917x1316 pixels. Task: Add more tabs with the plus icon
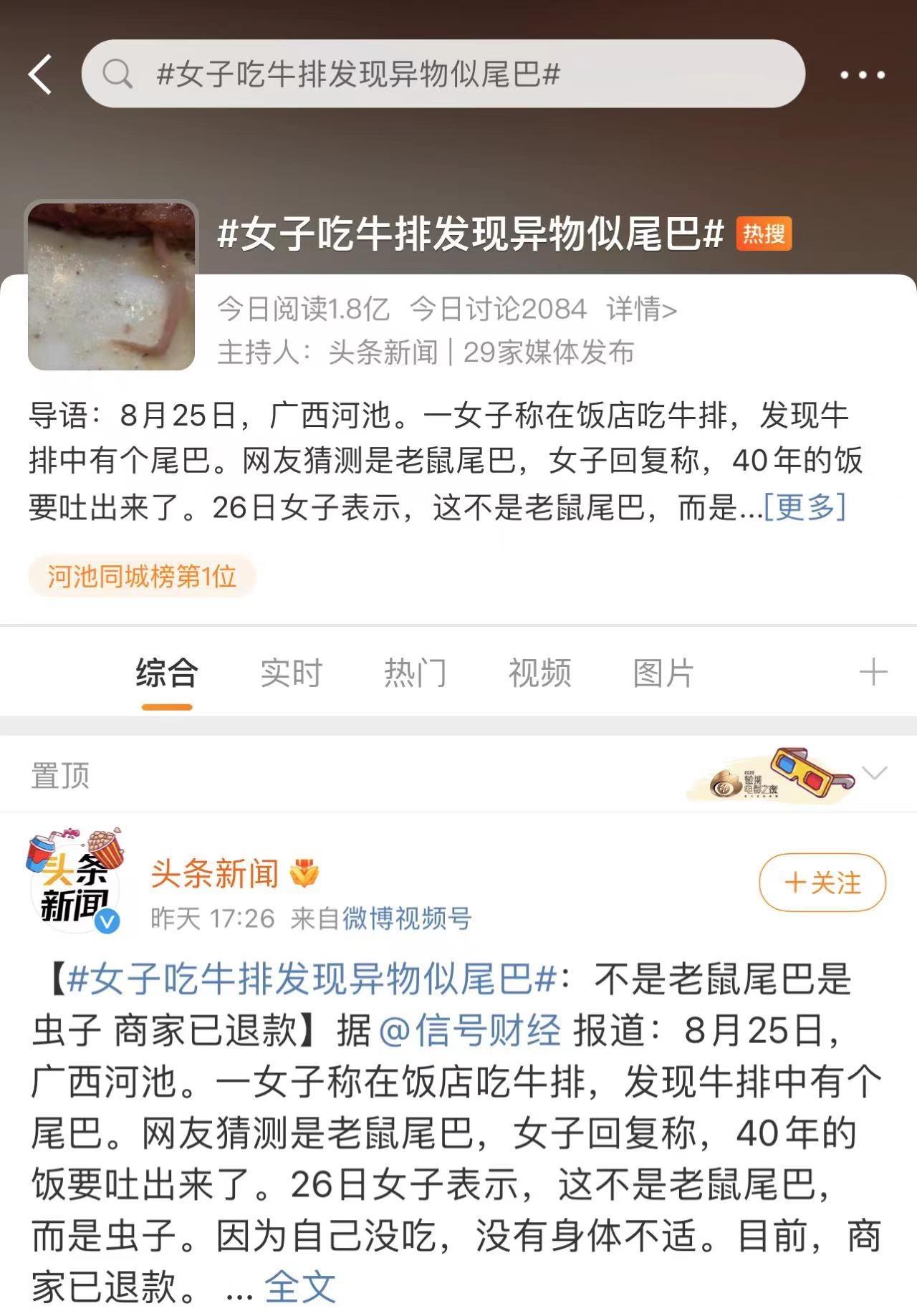point(873,673)
